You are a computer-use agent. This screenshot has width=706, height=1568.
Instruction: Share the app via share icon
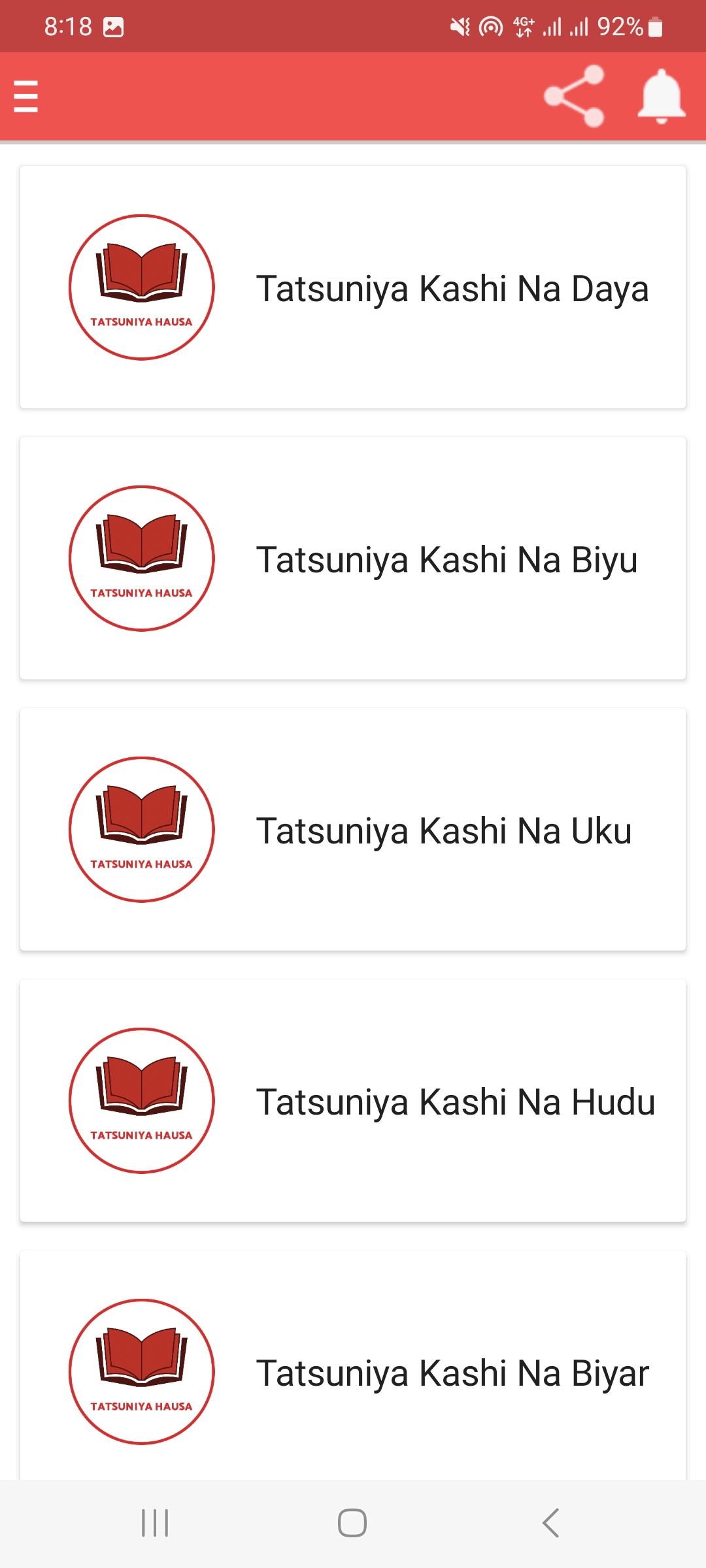click(x=574, y=96)
